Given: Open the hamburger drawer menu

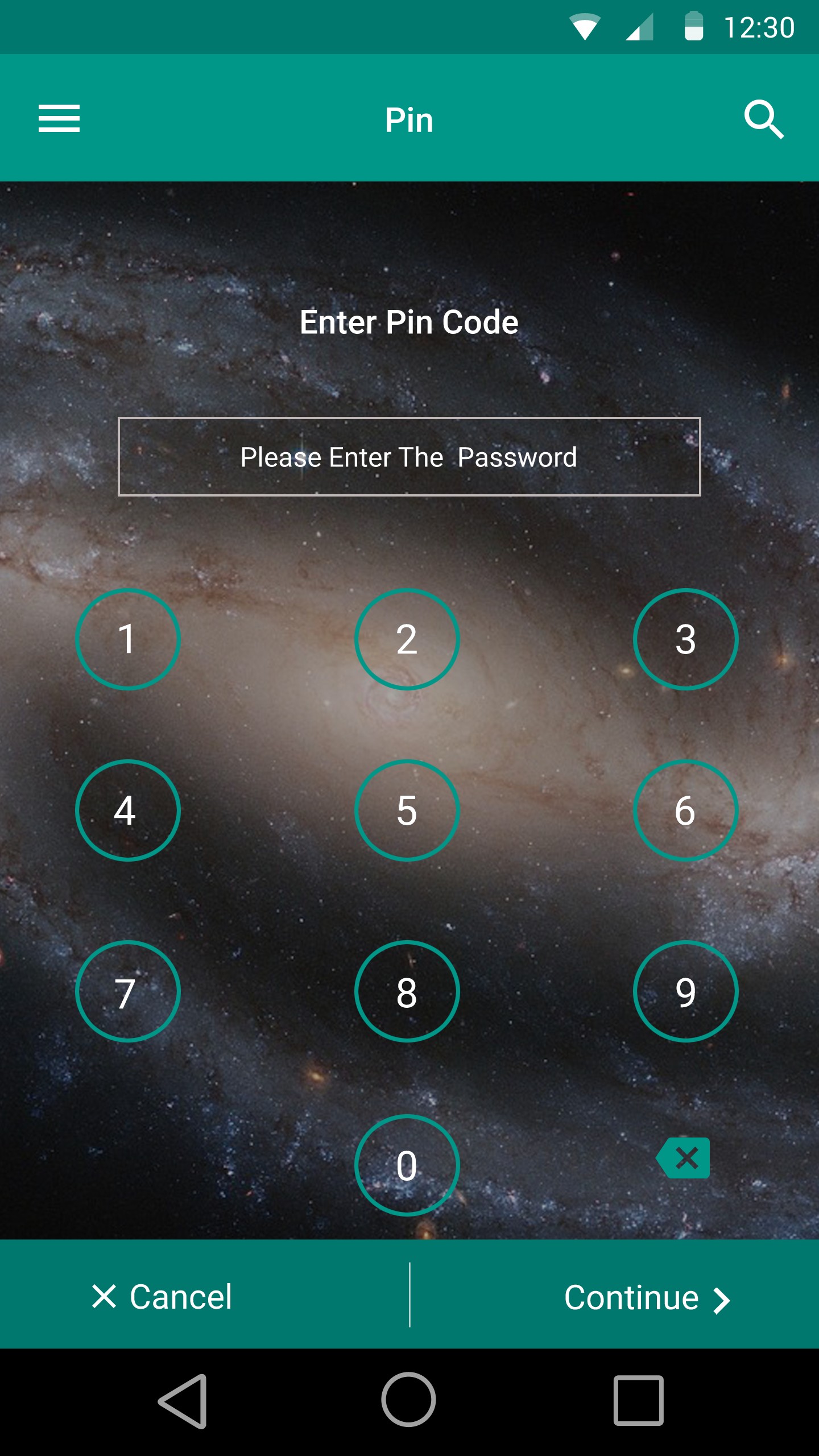Looking at the screenshot, I should pos(59,118).
